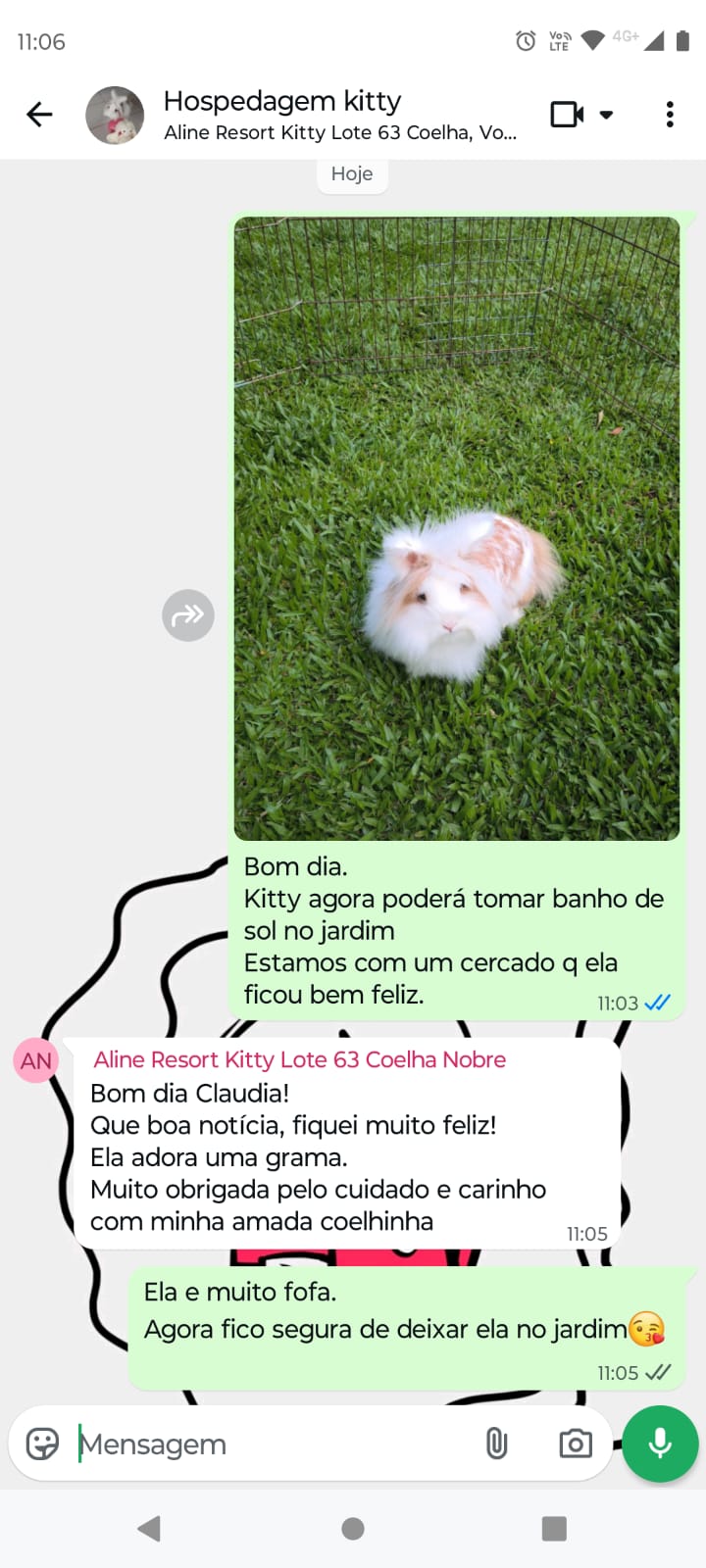
Task: Open the emoji and sticker picker
Action: [x=42, y=1444]
